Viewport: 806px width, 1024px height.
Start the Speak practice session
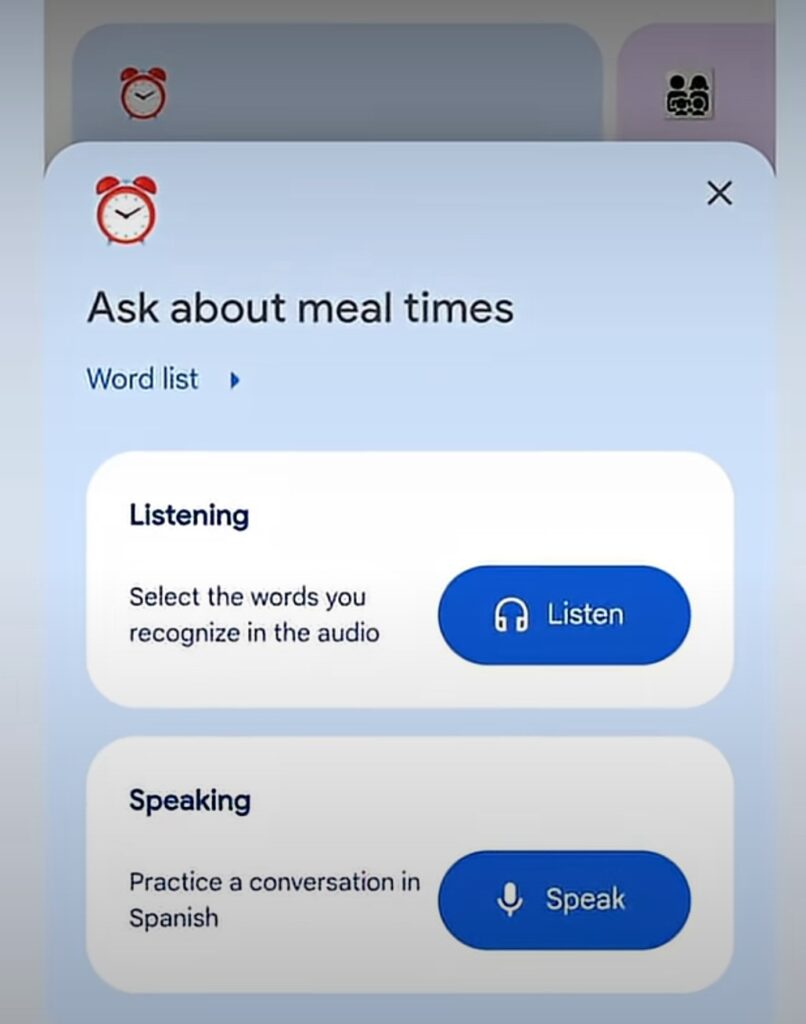(564, 899)
